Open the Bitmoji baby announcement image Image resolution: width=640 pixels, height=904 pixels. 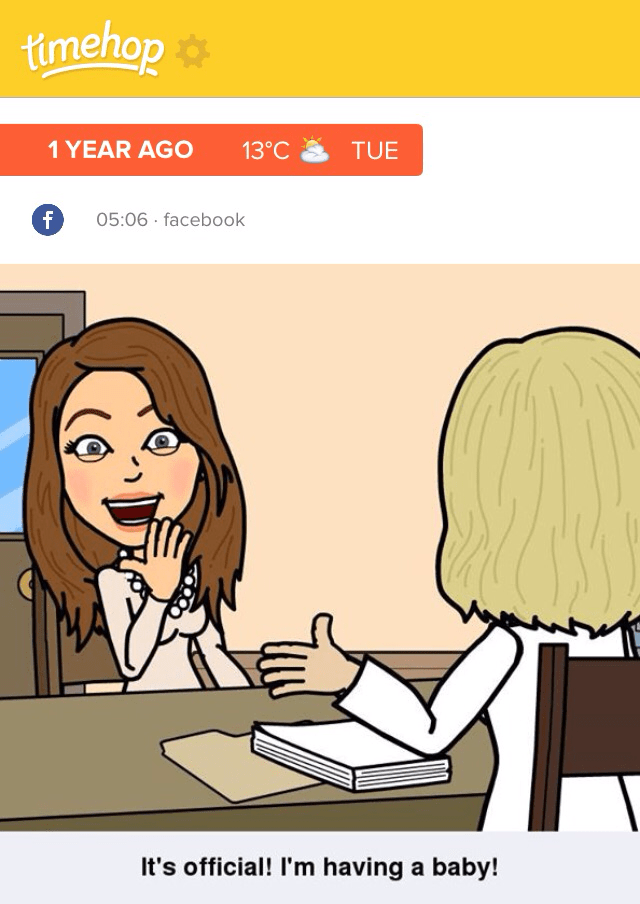pos(320,548)
